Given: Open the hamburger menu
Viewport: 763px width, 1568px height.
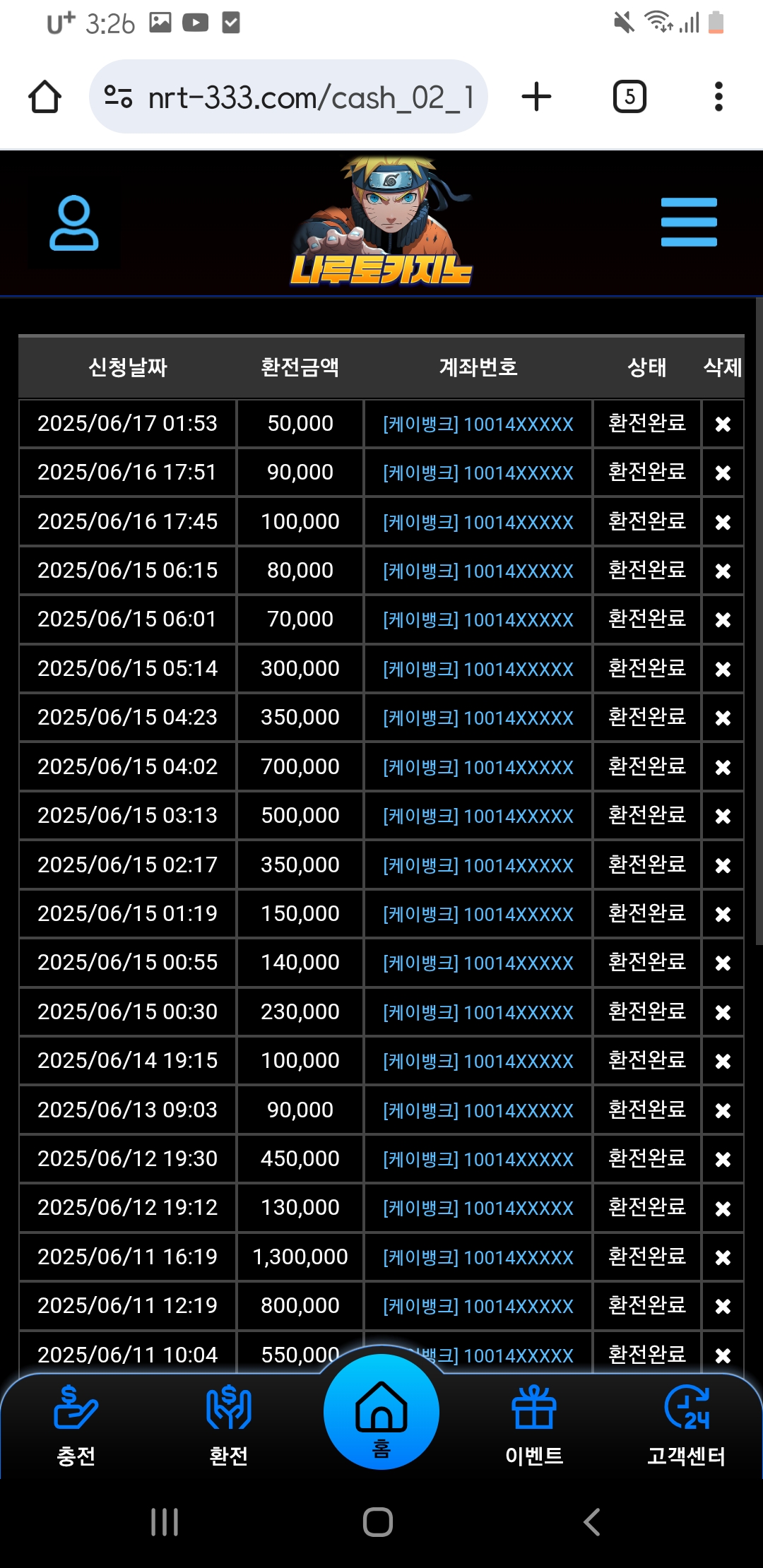Looking at the screenshot, I should (x=689, y=222).
